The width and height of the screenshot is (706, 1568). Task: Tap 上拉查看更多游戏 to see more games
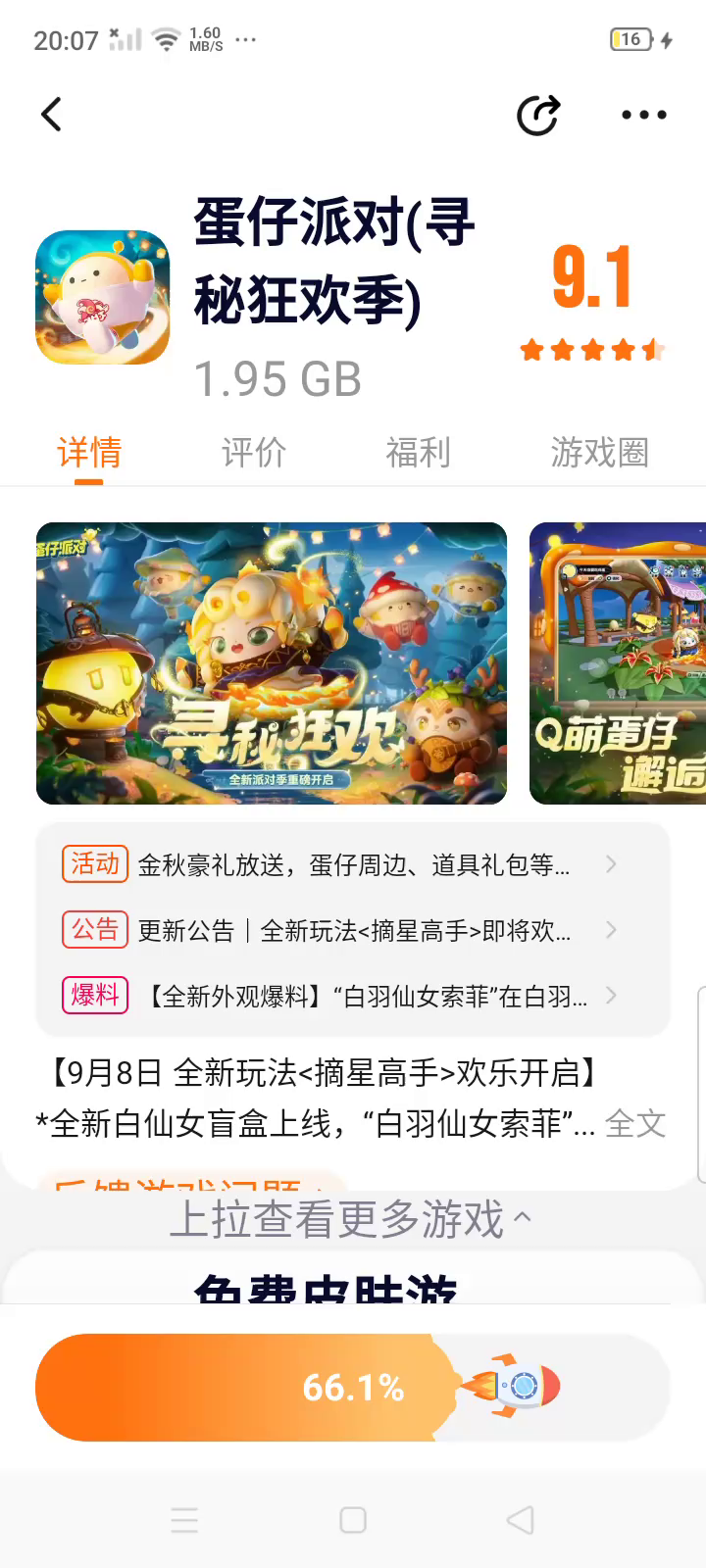pyautogui.click(x=350, y=1220)
